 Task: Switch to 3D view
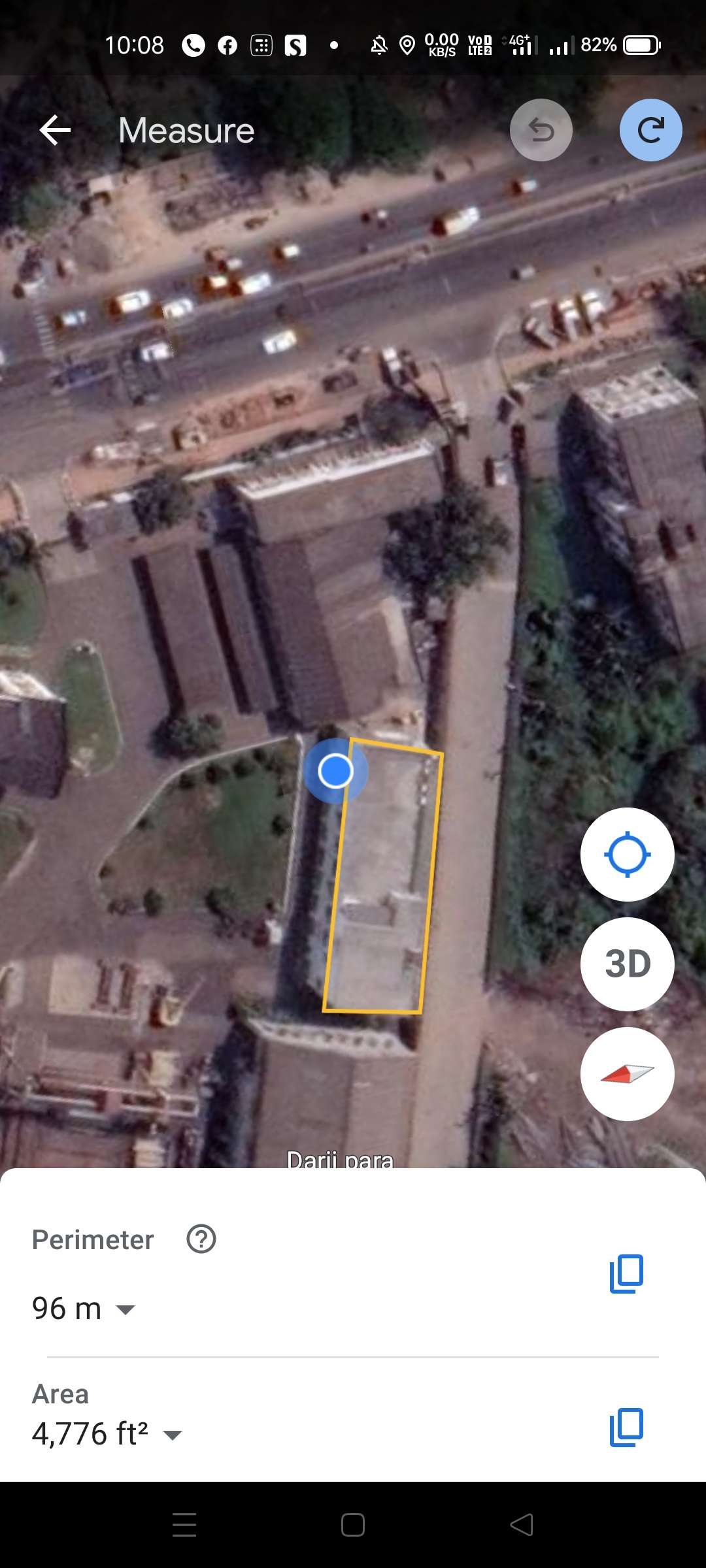tap(628, 964)
